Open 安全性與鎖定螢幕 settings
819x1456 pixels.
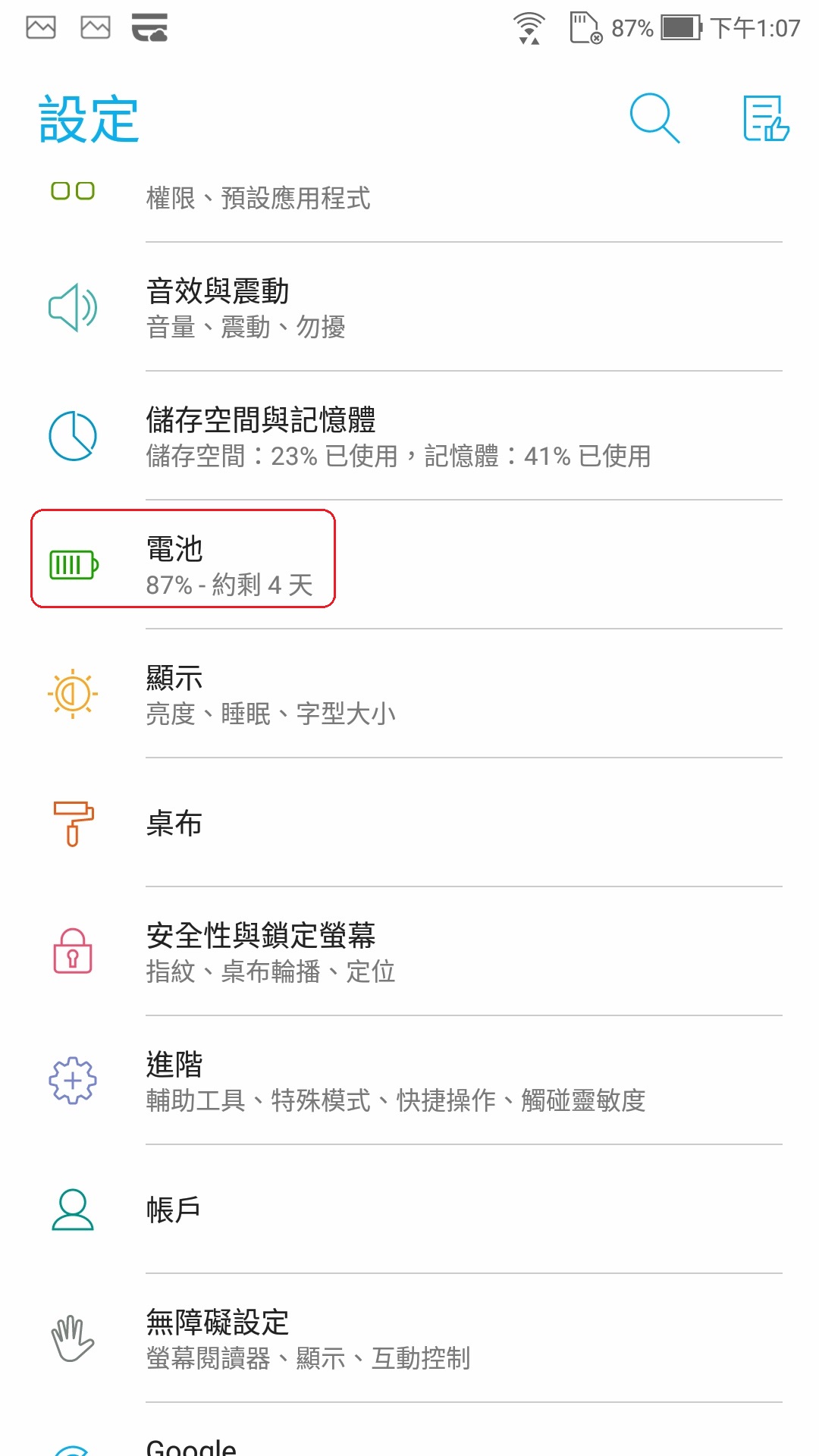[x=409, y=952]
